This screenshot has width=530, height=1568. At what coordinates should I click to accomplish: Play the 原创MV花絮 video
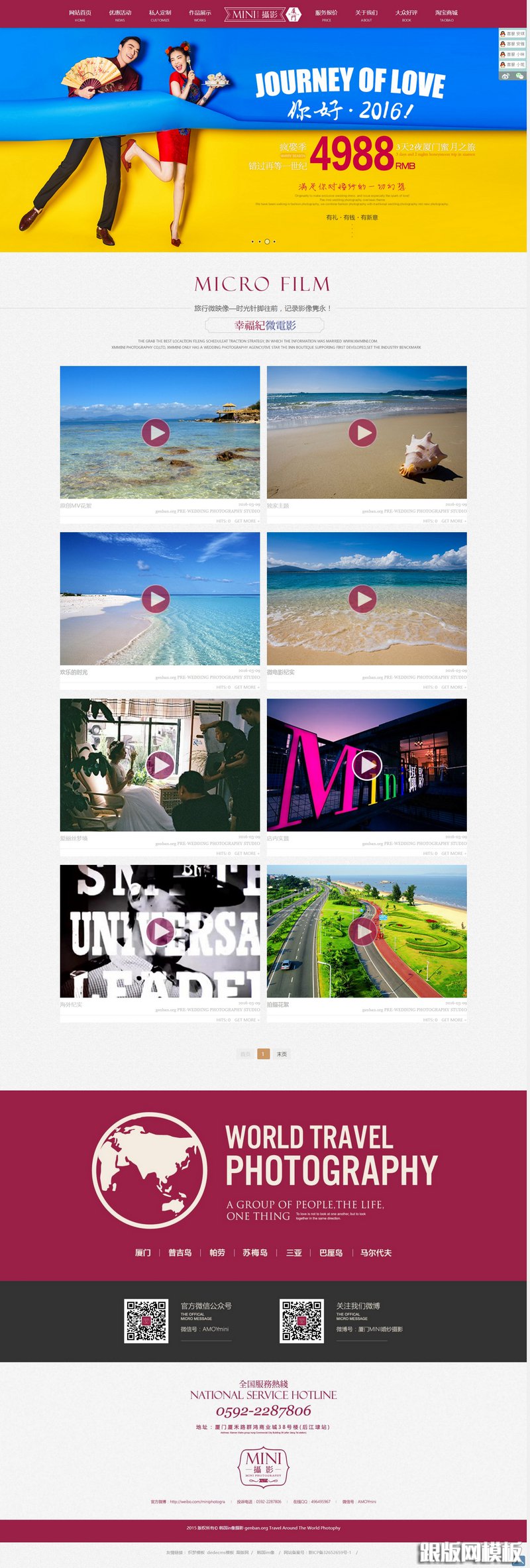(x=156, y=433)
